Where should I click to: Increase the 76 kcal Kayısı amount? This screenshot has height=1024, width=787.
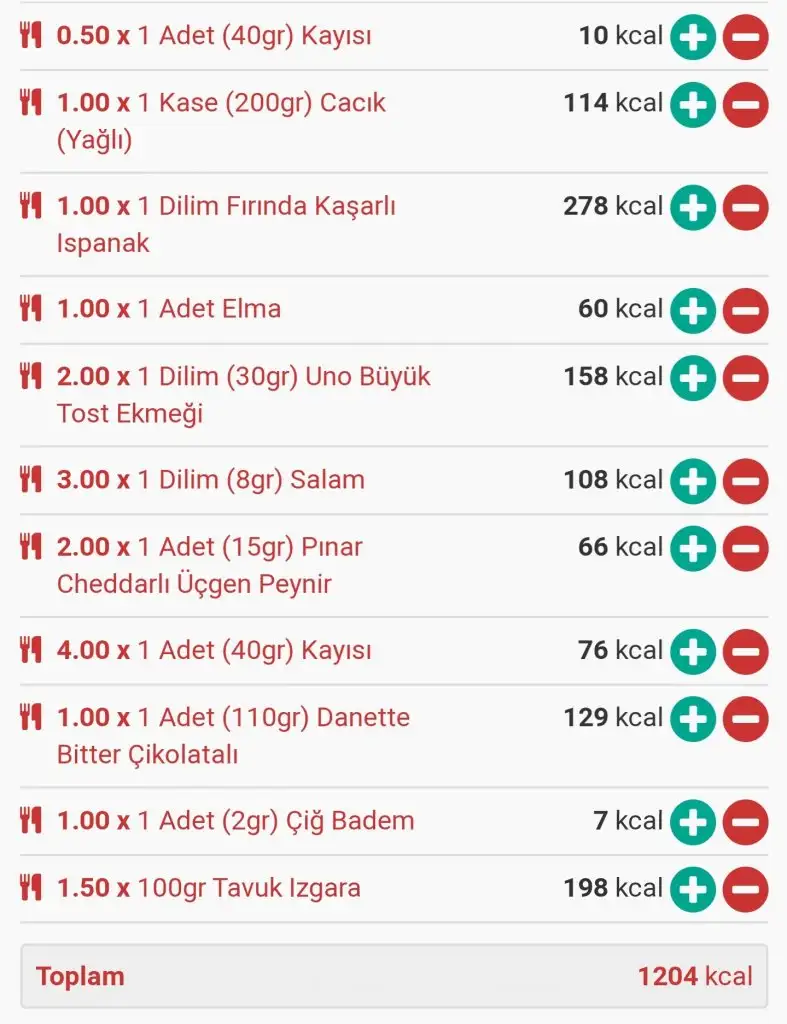(693, 652)
